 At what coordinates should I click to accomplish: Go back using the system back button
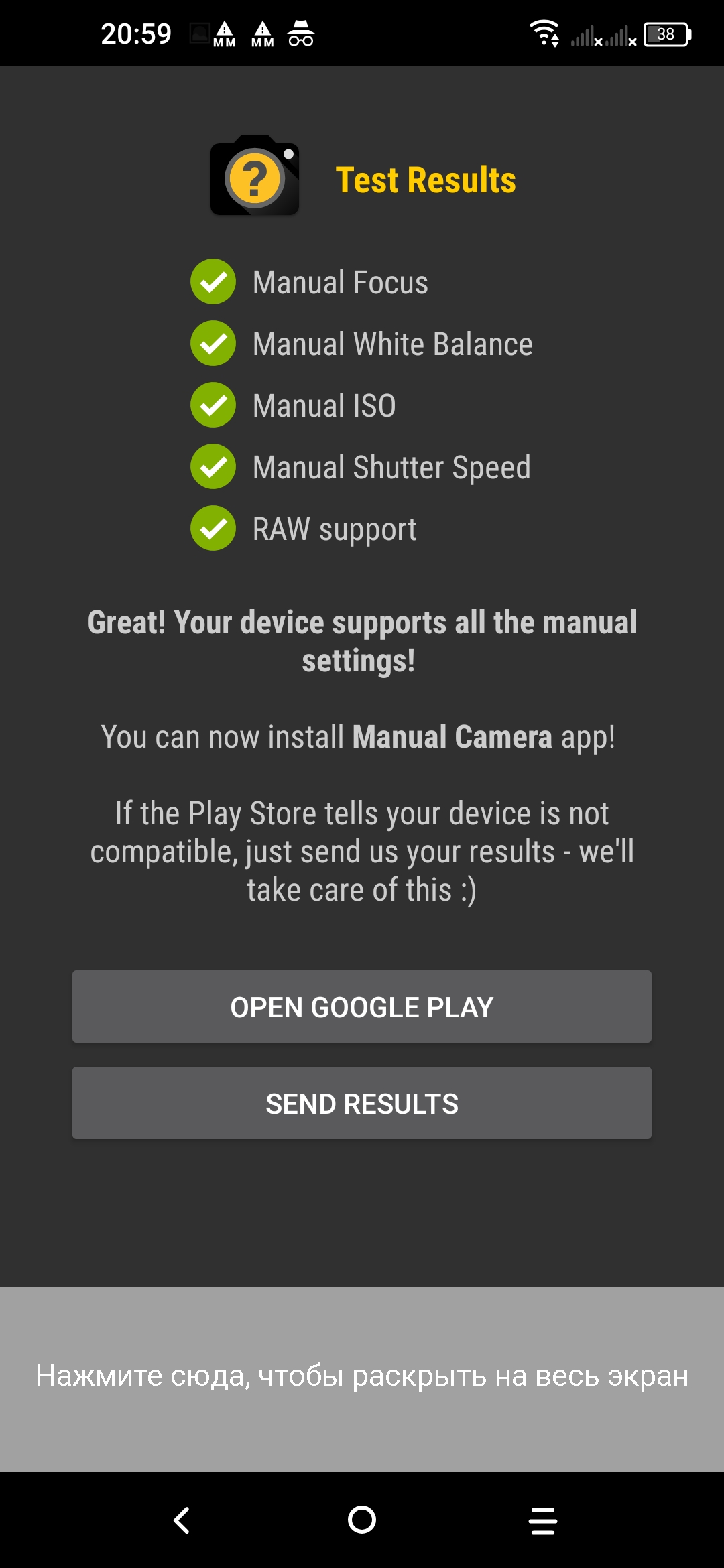(x=181, y=1520)
